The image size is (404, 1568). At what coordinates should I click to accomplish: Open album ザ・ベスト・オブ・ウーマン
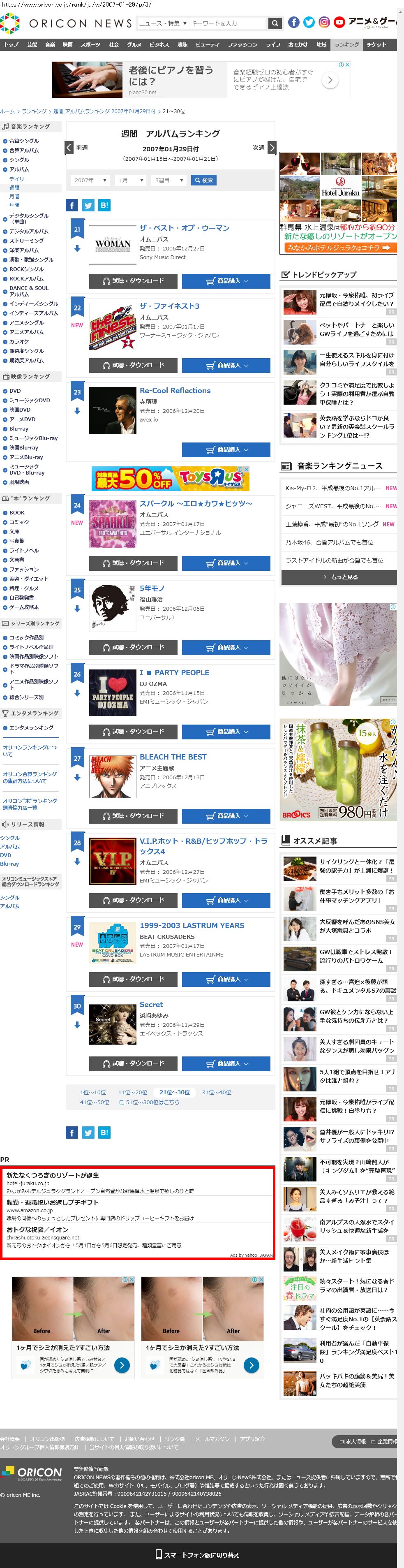coord(185,228)
